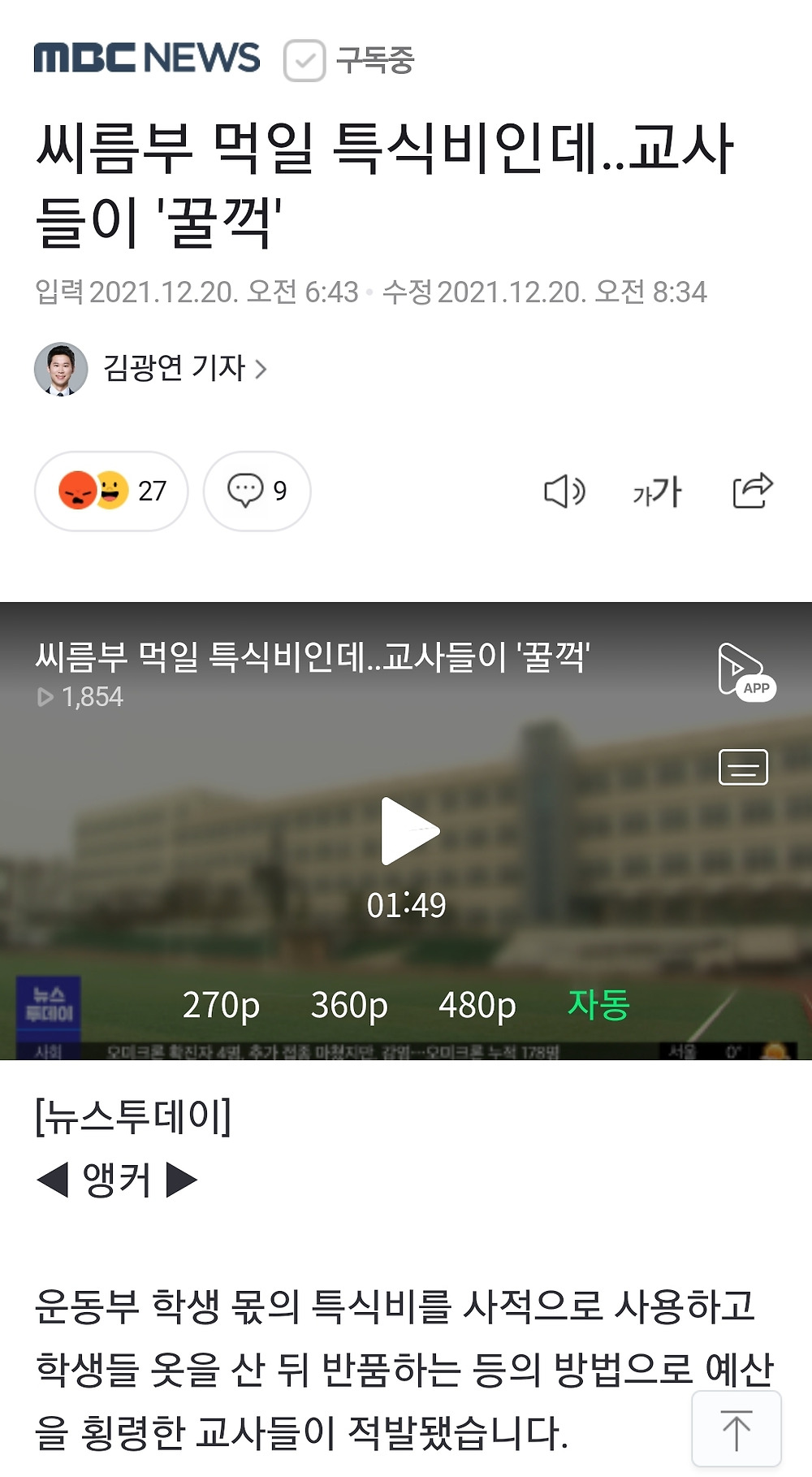Screen dimensions: 812x1477
Task: Select 480p video quality
Action: 477,1005
